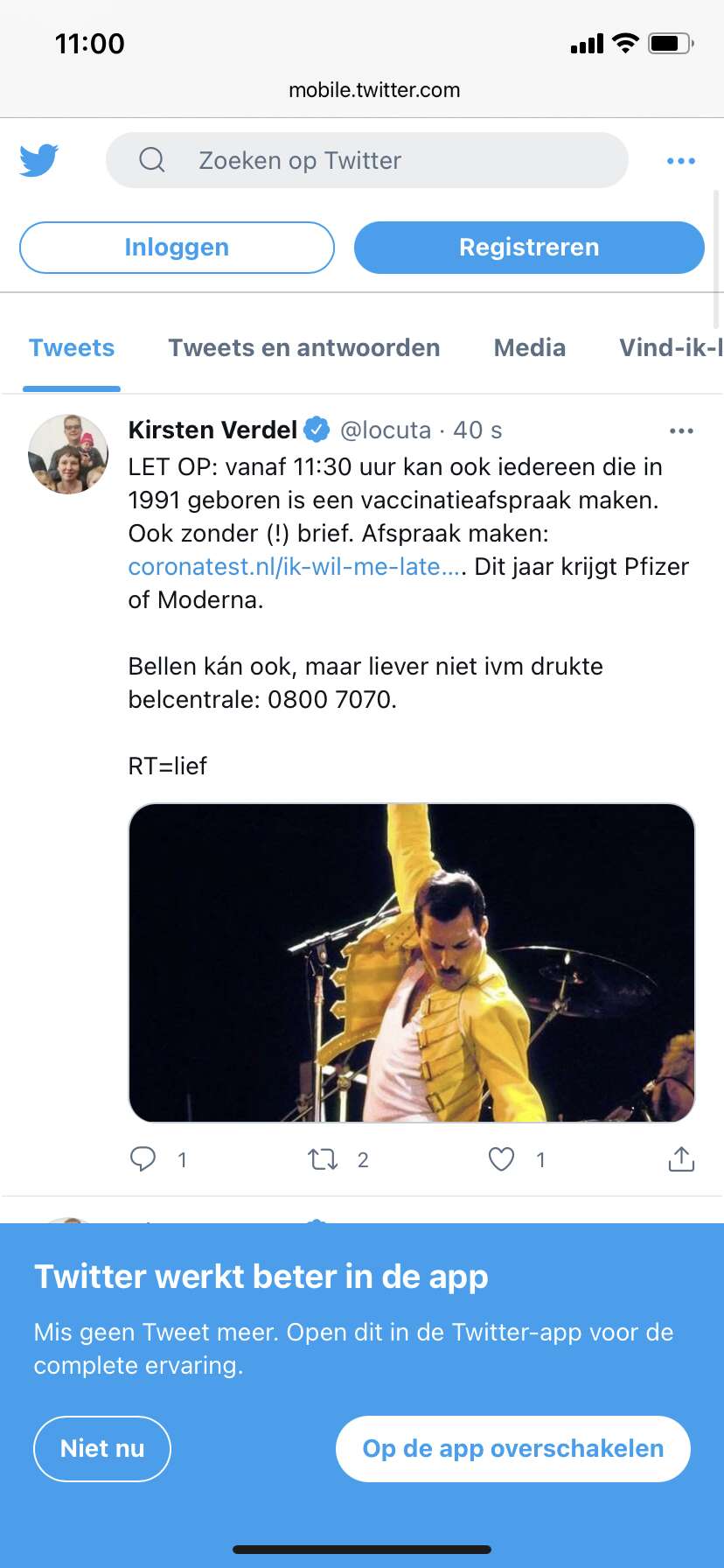
Task: Share Kirsten Verdel's tweet
Action: [x=681, y=1158]
